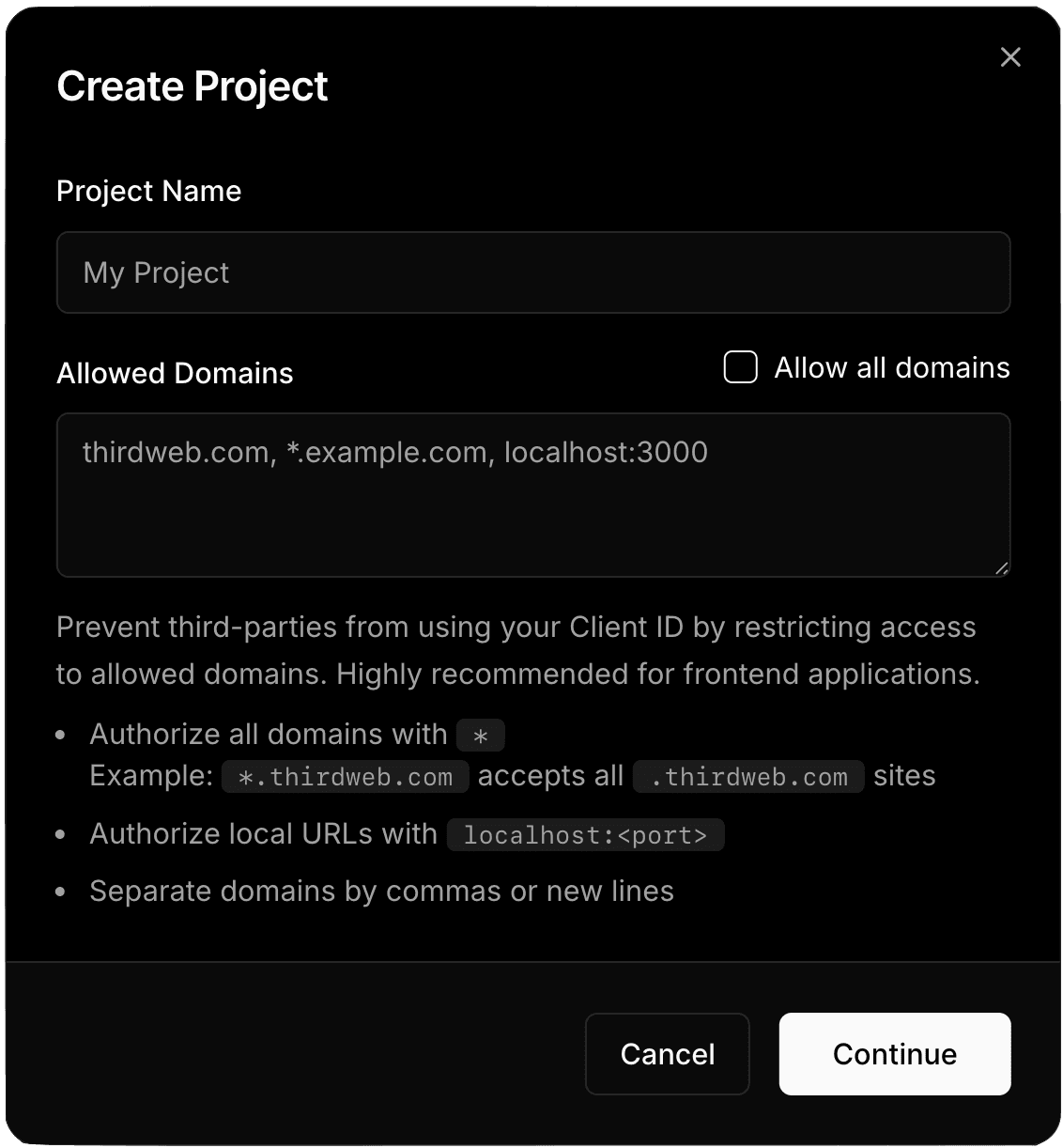Cancel the project creation
Viewport: 1063px width, 1148px height.
(x=667, y=1054)
